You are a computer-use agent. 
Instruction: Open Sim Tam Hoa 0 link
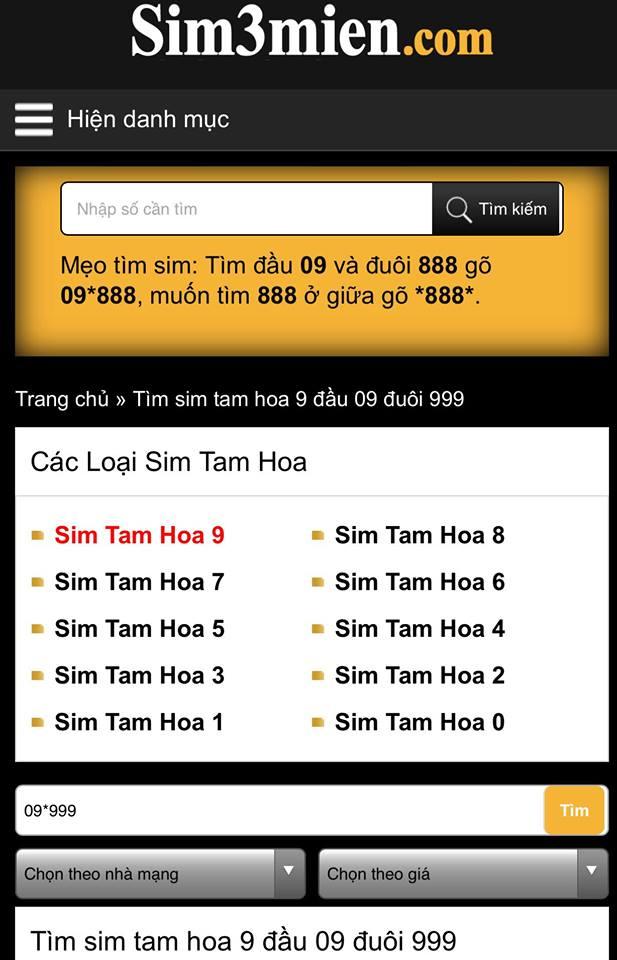click(419, 722)
